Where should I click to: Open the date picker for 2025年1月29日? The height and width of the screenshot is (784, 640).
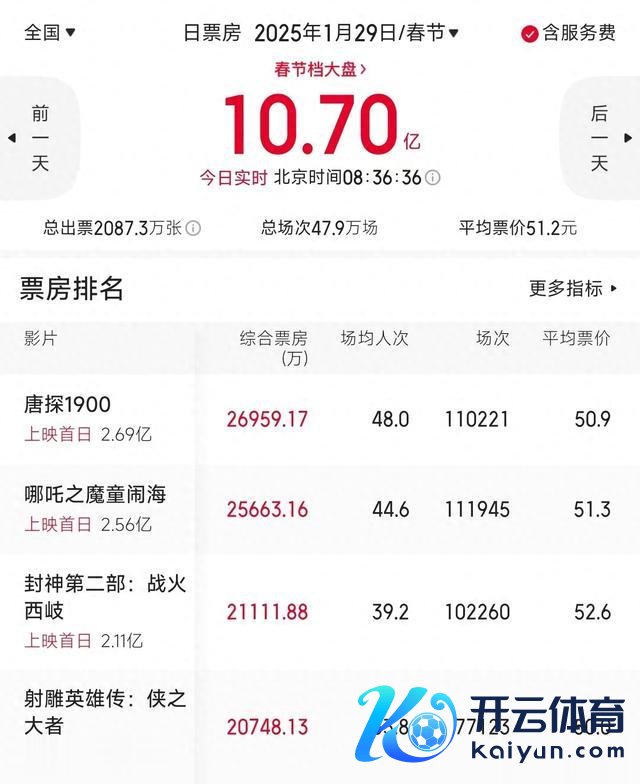click(x=356, y=33)
